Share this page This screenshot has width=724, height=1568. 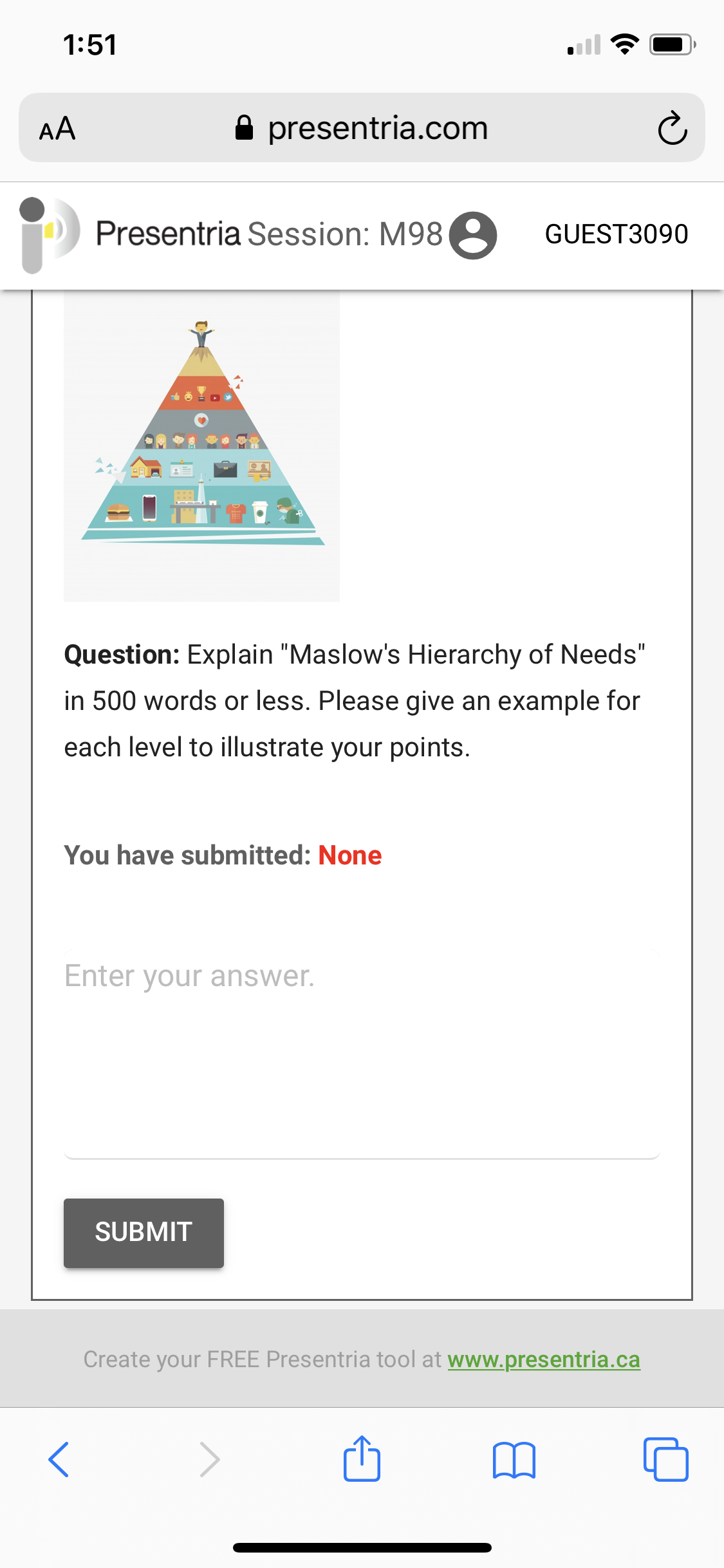(362, 1458)
